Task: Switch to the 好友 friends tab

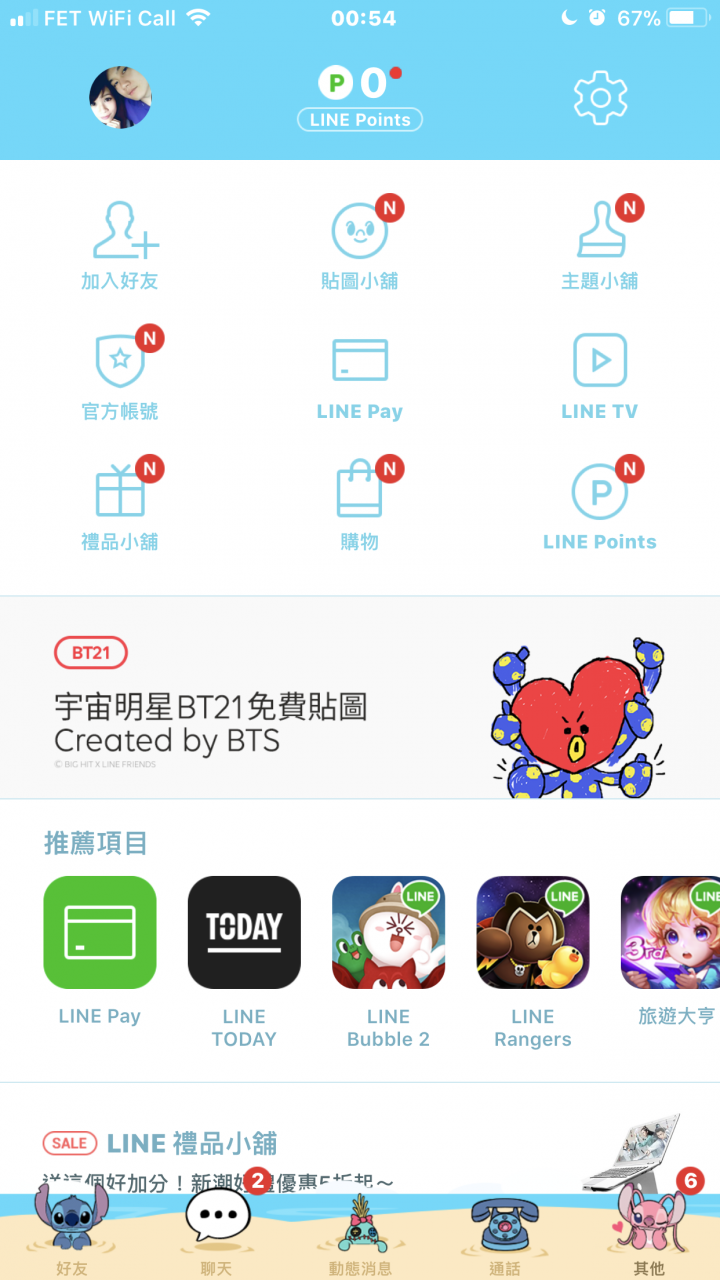Action: coord(72,1232)
